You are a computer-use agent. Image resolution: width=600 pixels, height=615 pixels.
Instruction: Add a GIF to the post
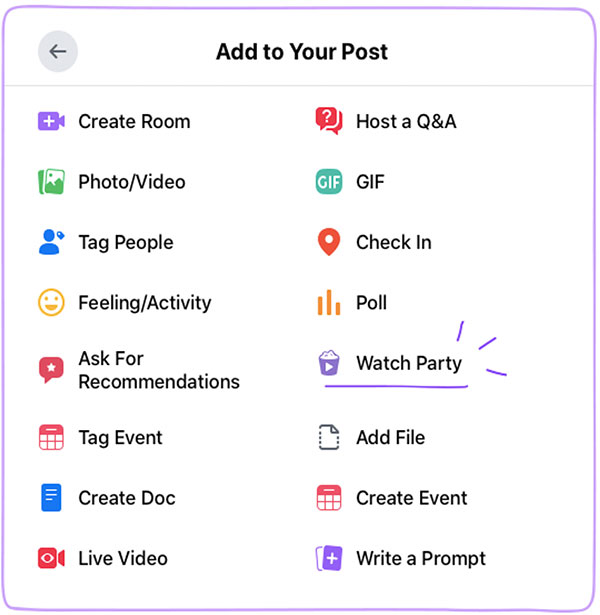point(369,182)
